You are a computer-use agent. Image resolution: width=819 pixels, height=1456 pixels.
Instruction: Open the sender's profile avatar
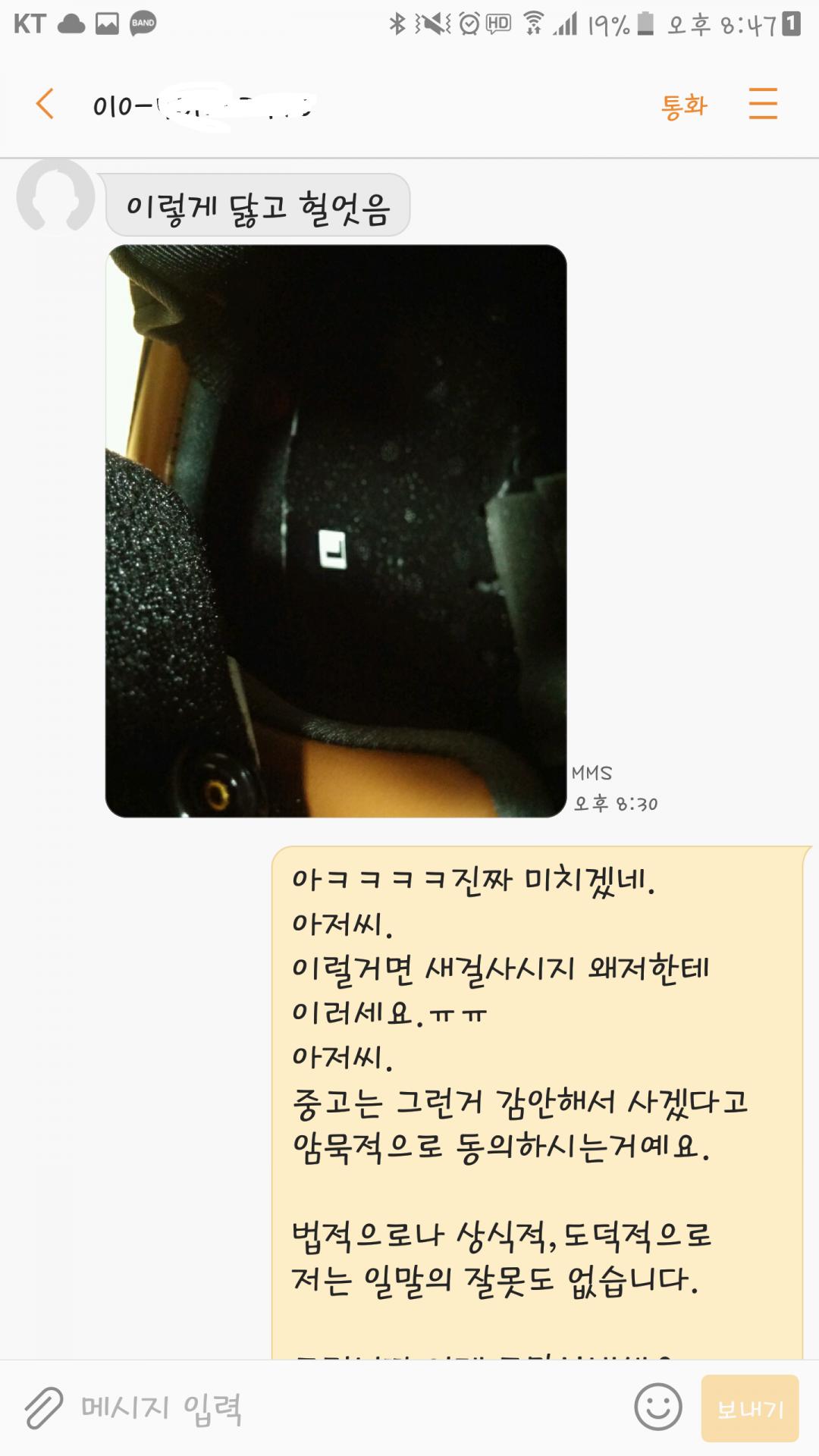pos(55,196)
